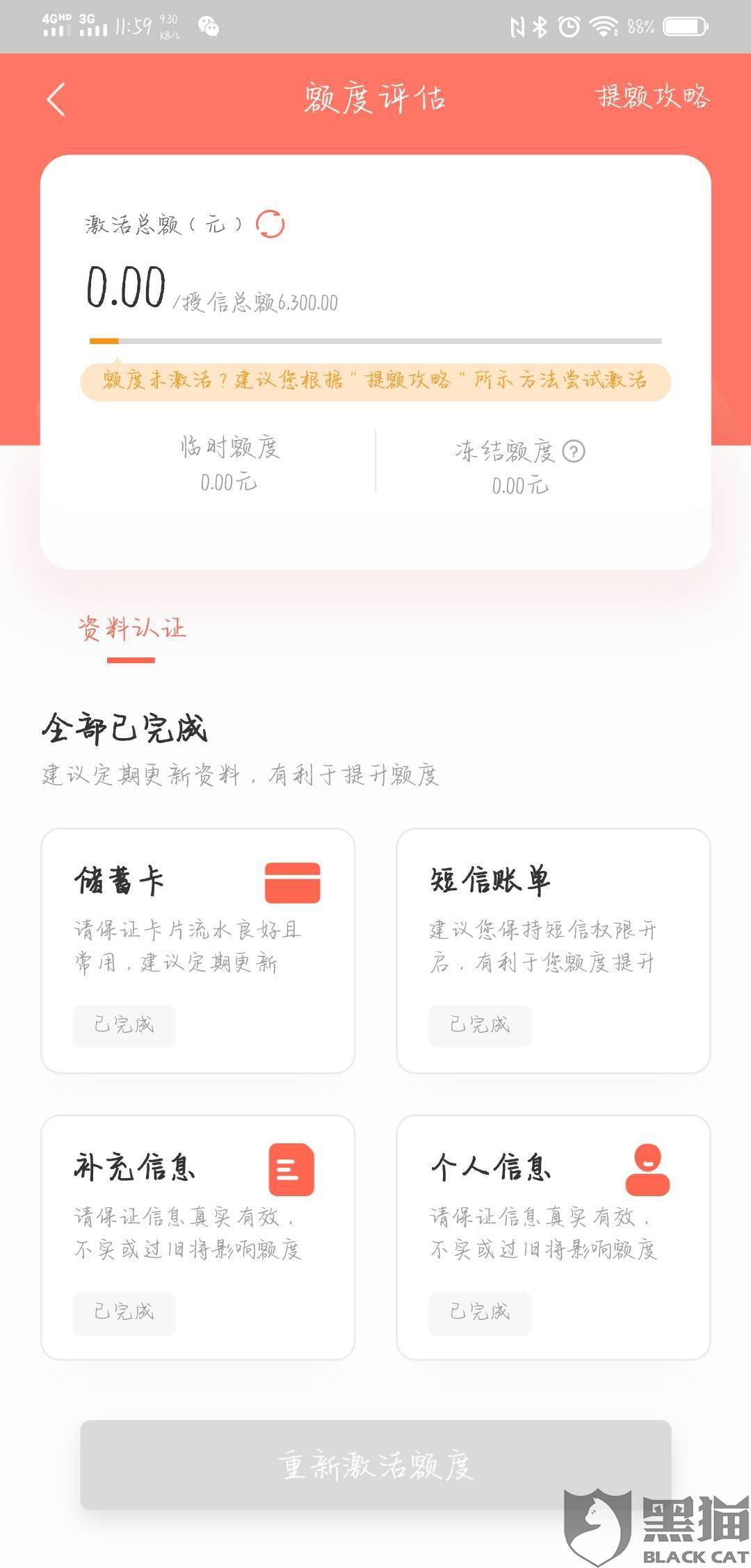Open the 储蓄卡 card
This screenshot has width=751, height=1568.
[x=198, y=950]
